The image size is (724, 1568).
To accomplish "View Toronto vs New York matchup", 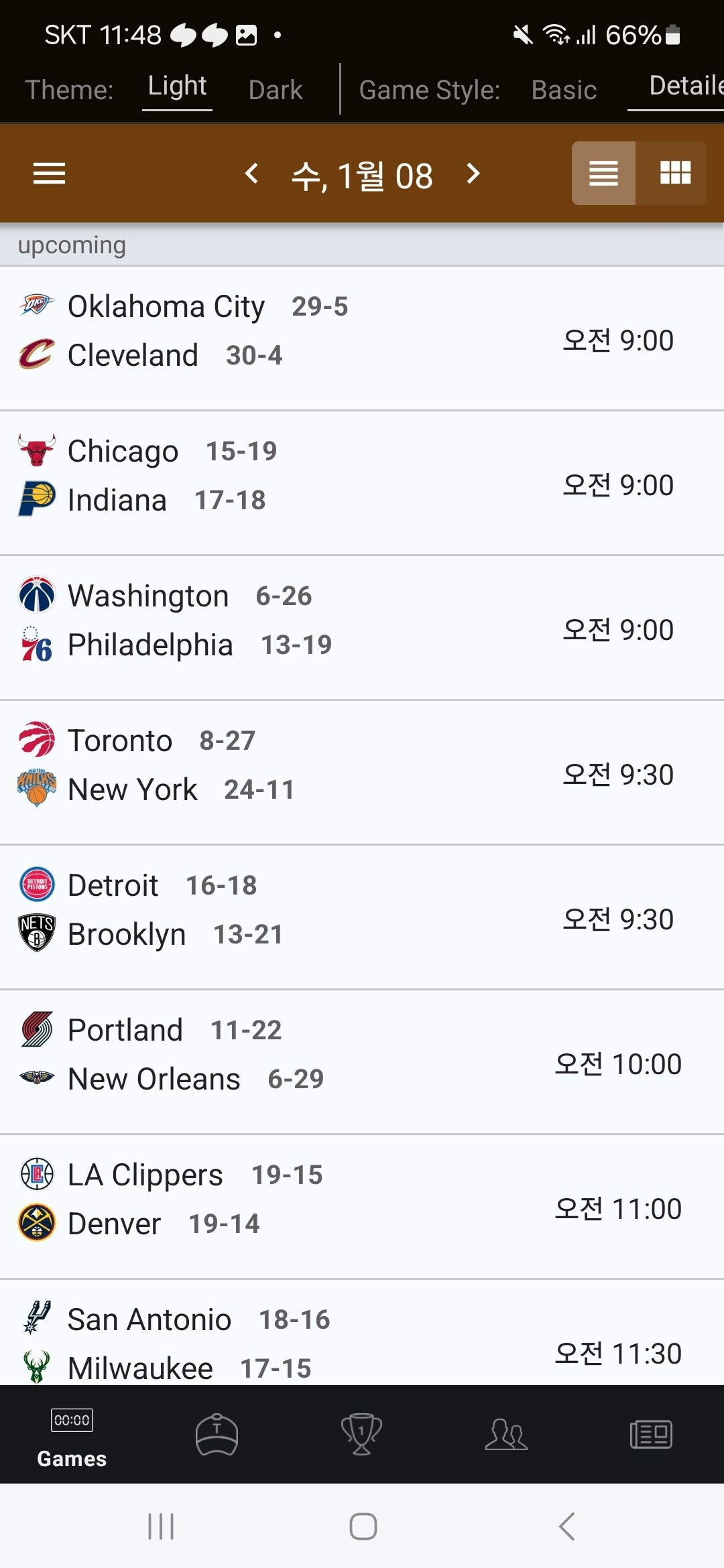I will (x=362, y=773).
